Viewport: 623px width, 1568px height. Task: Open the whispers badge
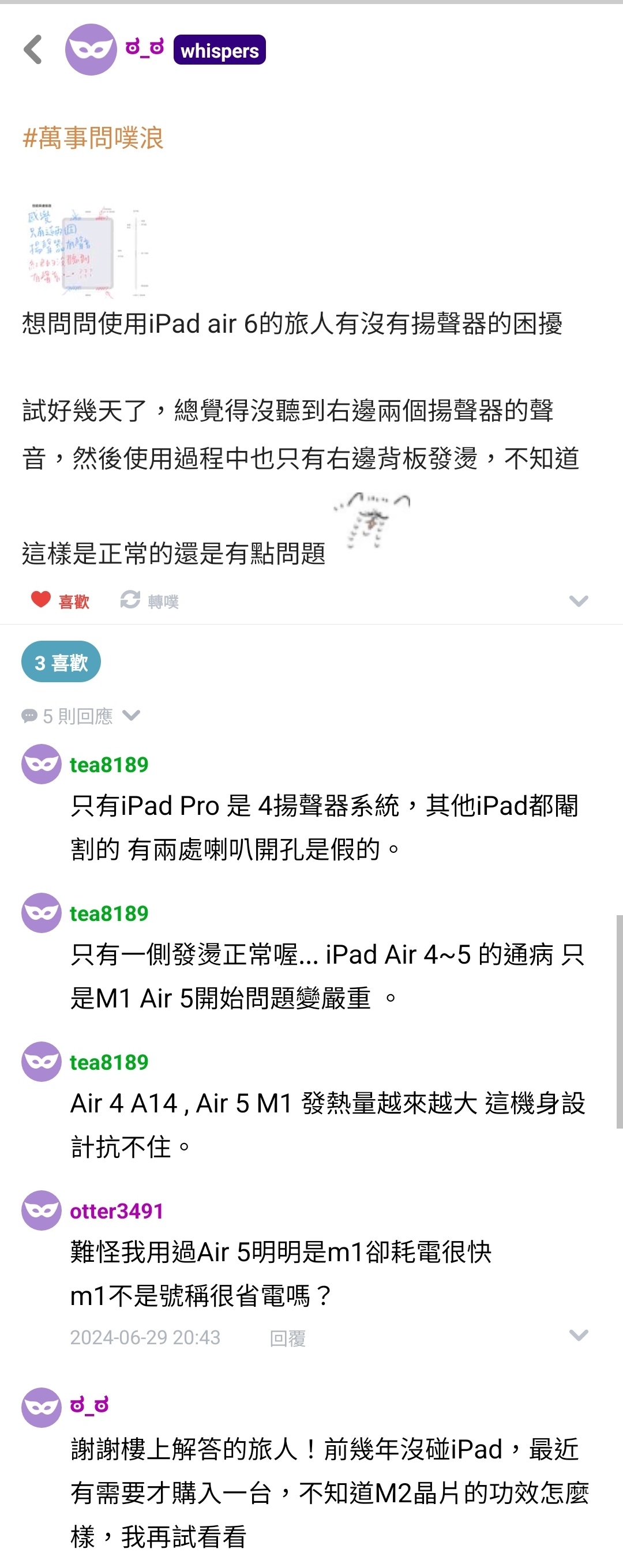pos(219,50)
